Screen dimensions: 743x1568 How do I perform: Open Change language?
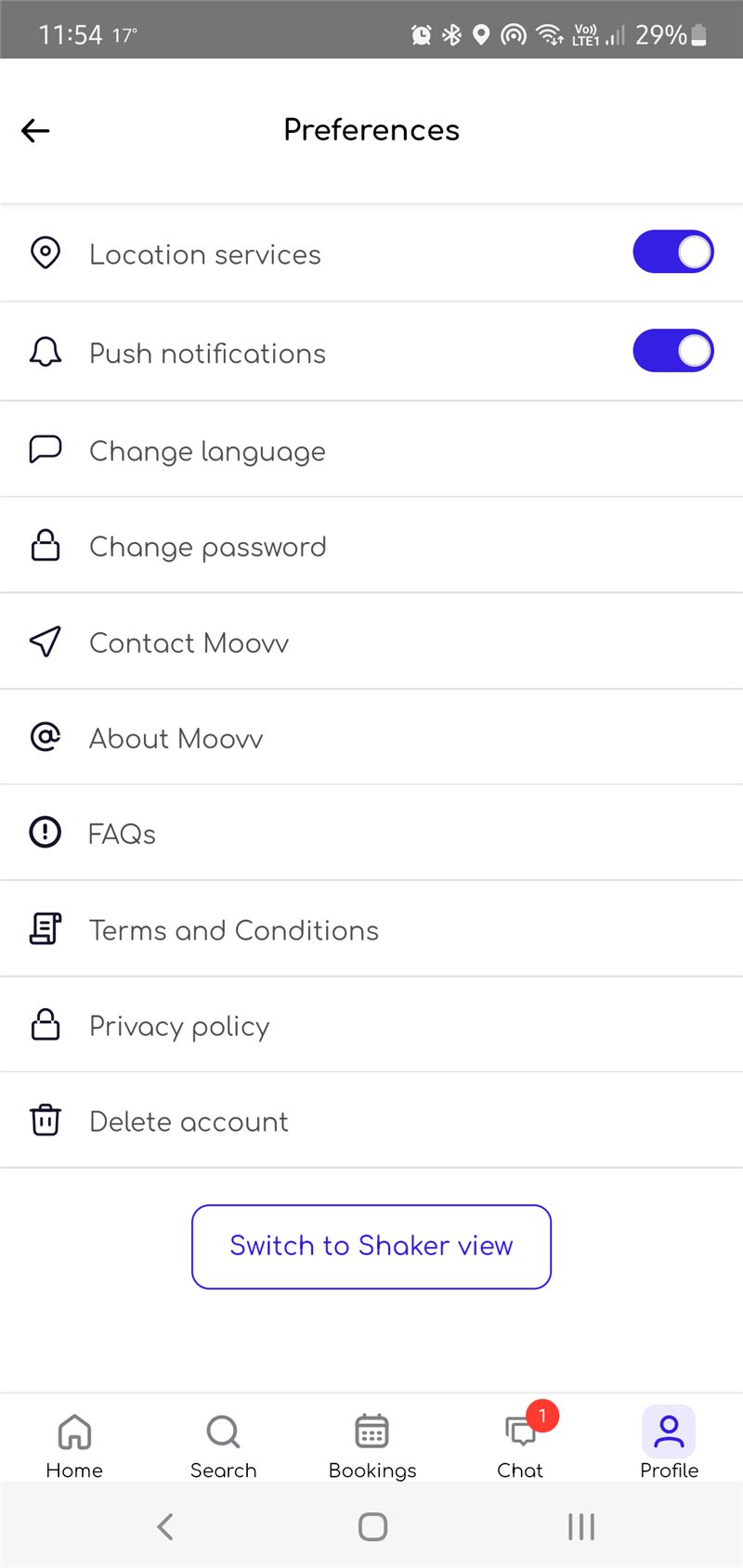(x=371, y=450)
